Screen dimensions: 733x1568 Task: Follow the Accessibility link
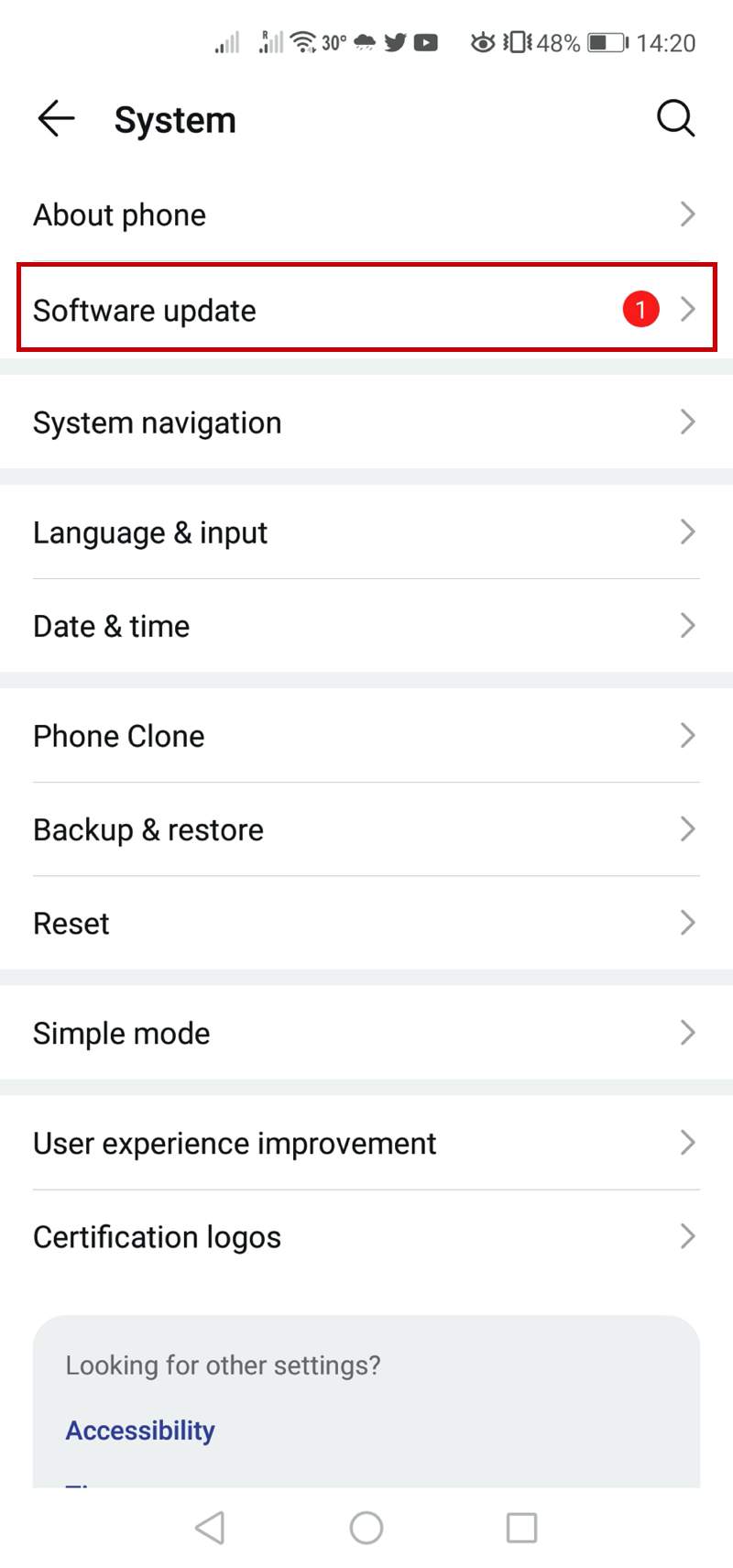coord(140,1431)
